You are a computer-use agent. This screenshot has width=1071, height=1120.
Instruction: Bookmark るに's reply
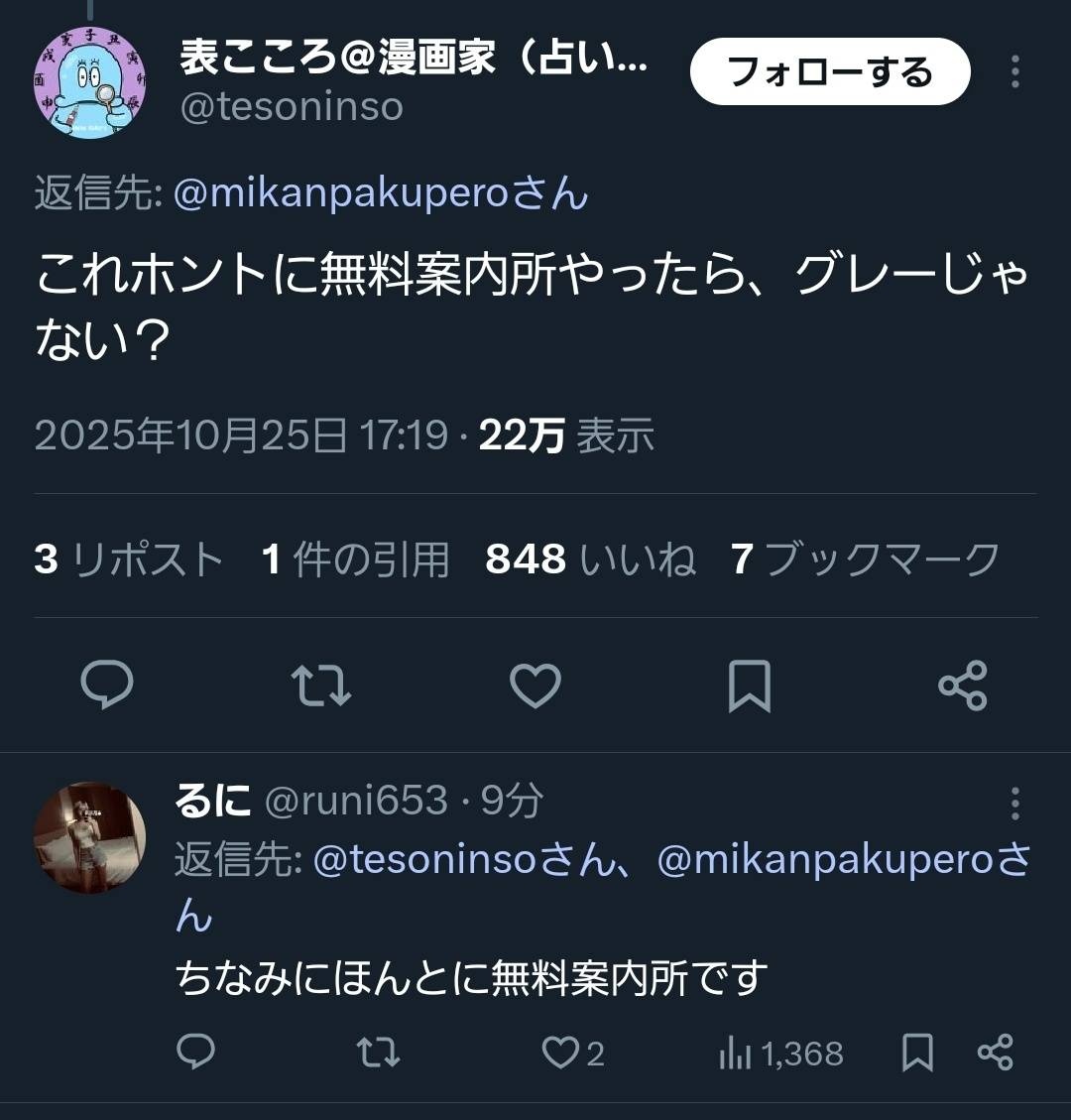917,1052
